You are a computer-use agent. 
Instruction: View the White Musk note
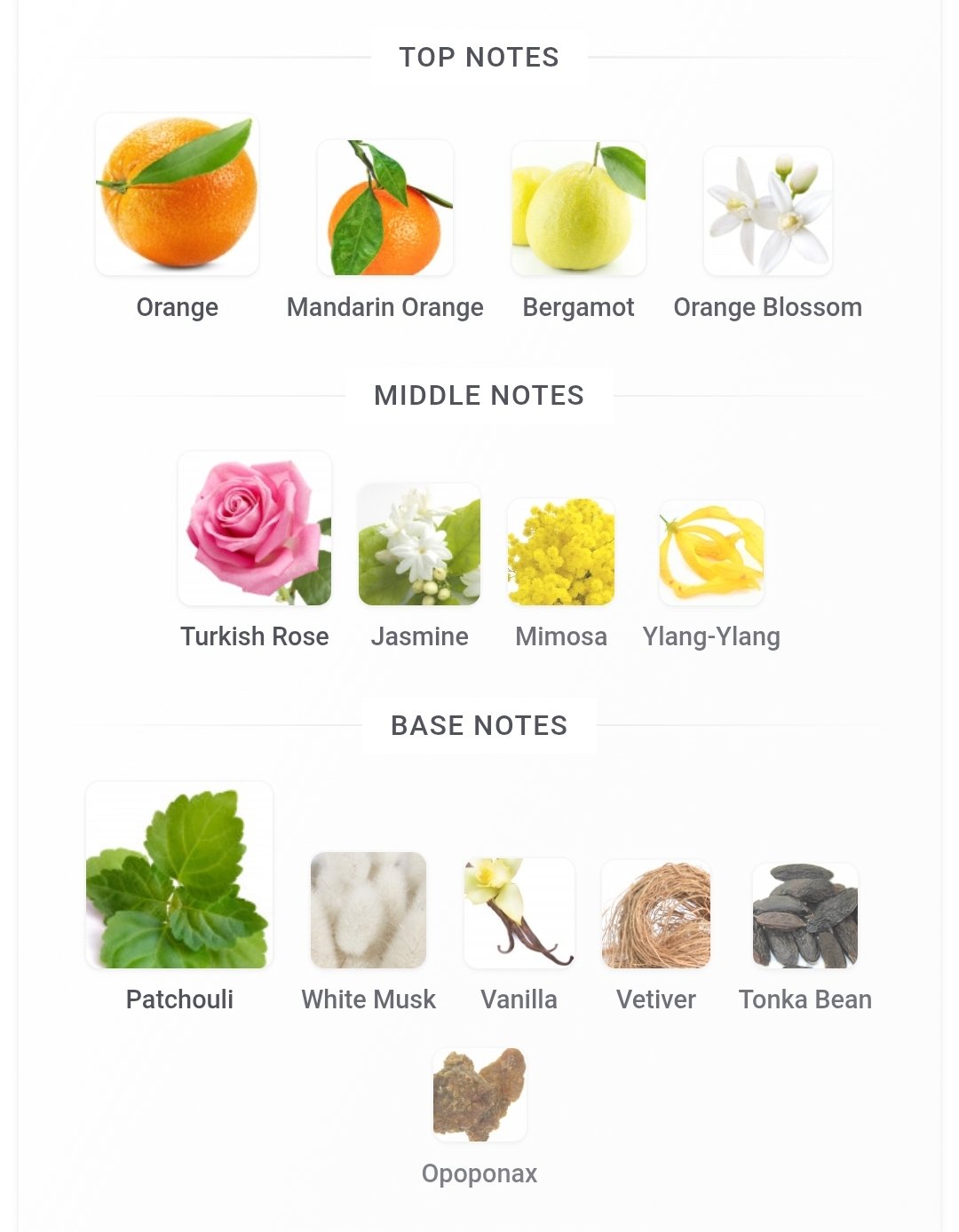tap(369, 910)
